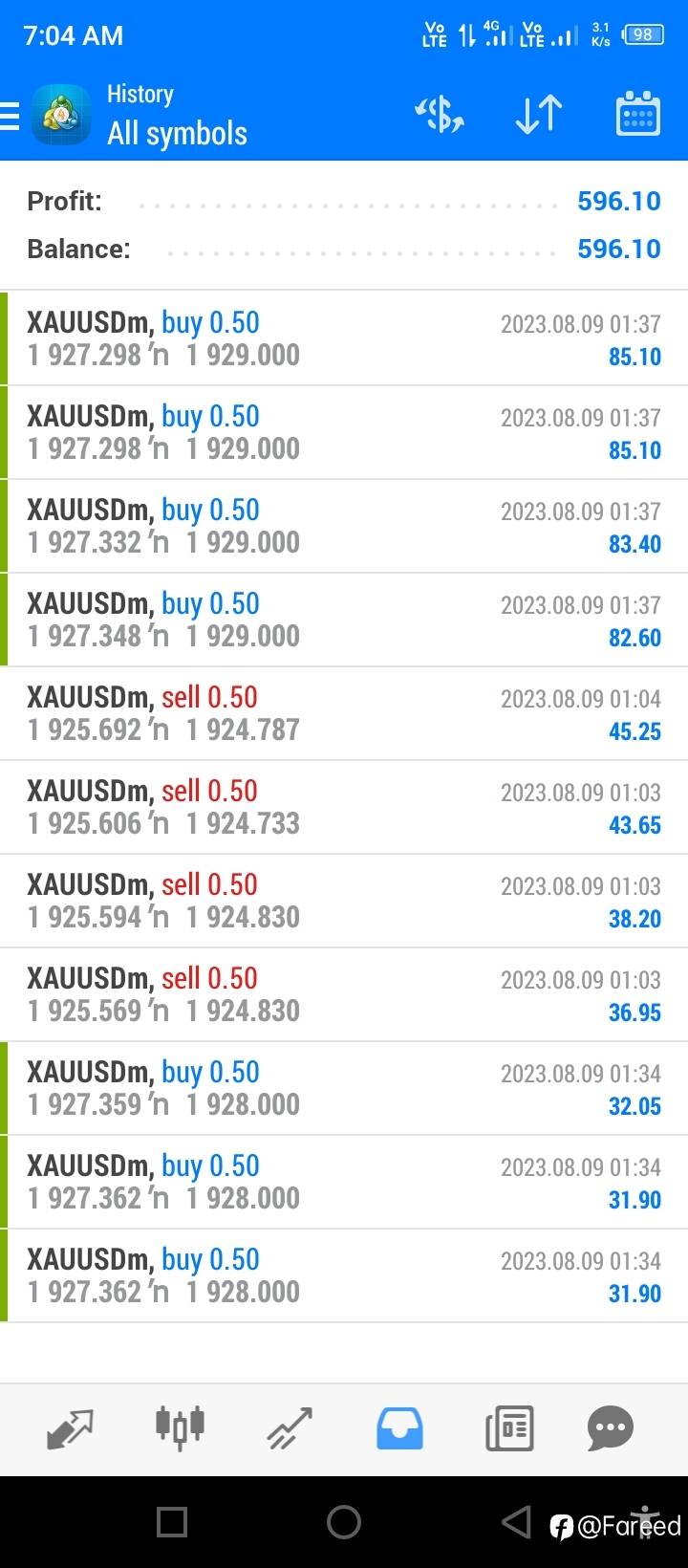The width and height of the screenshot is (688, 1568).
Task: Switch to the Trade tab
Action: (x=290, y=1429)
